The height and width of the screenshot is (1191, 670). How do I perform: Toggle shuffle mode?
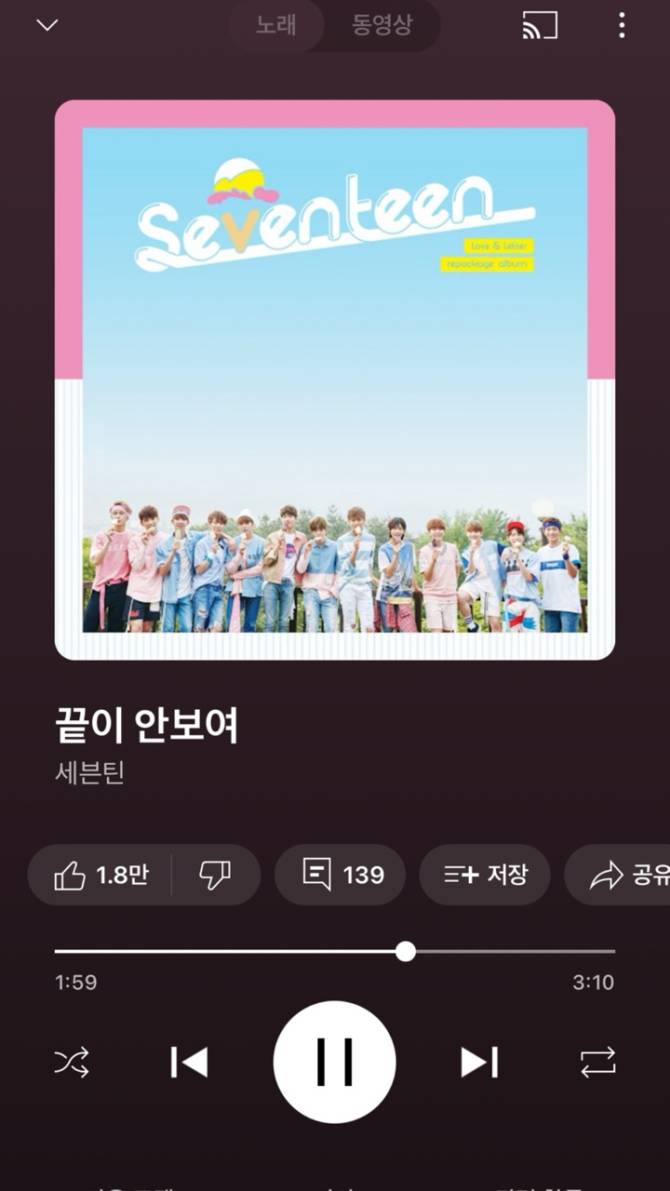pos(71,1062)
